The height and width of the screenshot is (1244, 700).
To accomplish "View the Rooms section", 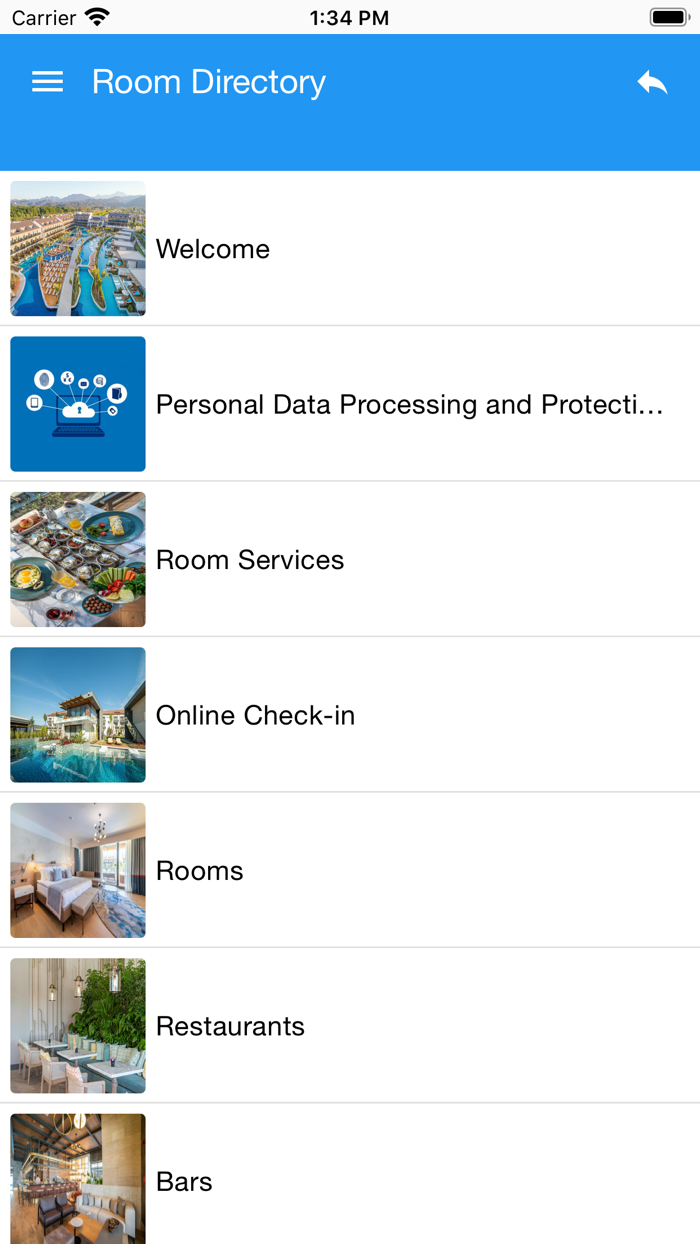I will point(350,870).
